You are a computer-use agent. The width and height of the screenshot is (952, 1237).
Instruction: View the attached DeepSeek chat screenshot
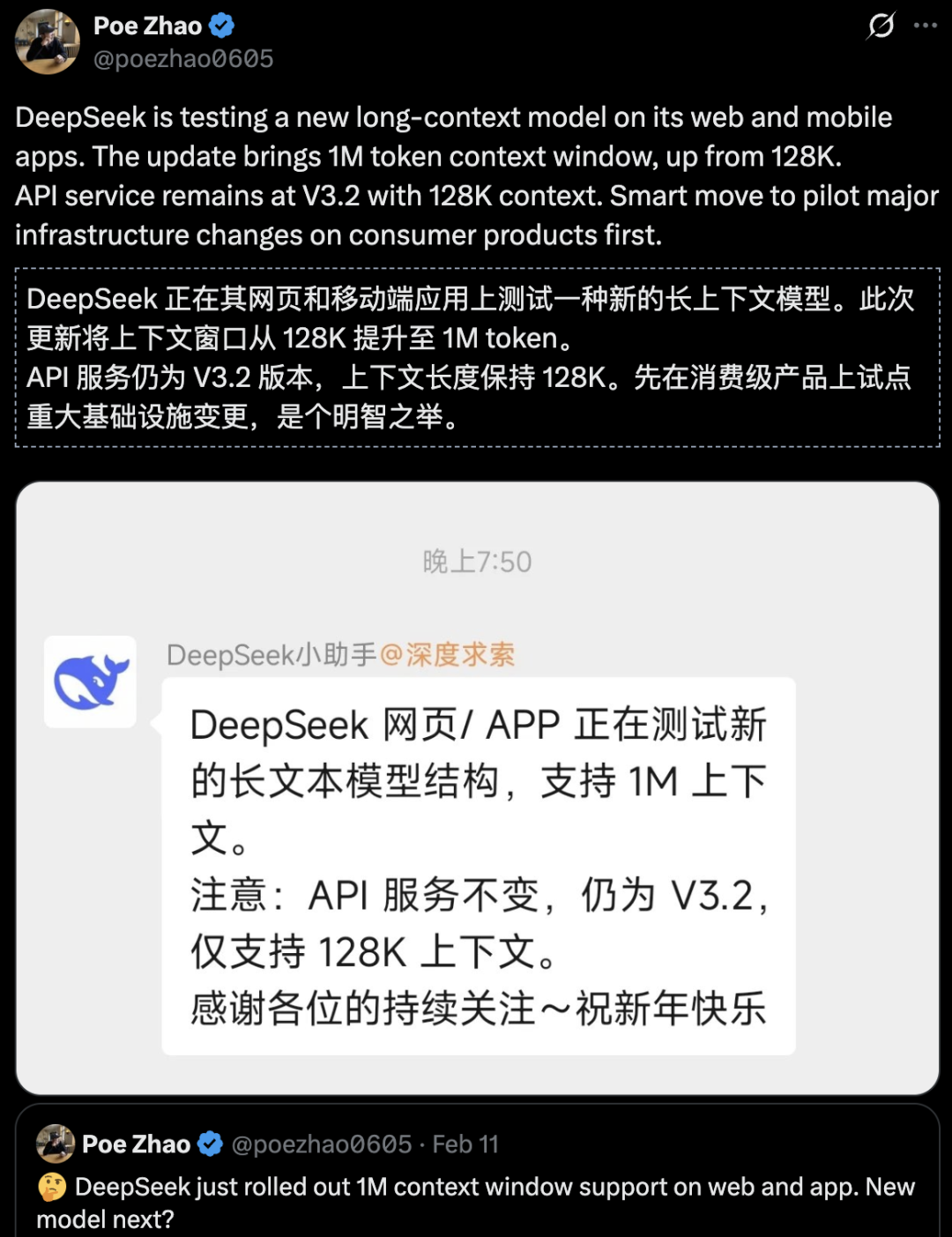click(477, 787)
